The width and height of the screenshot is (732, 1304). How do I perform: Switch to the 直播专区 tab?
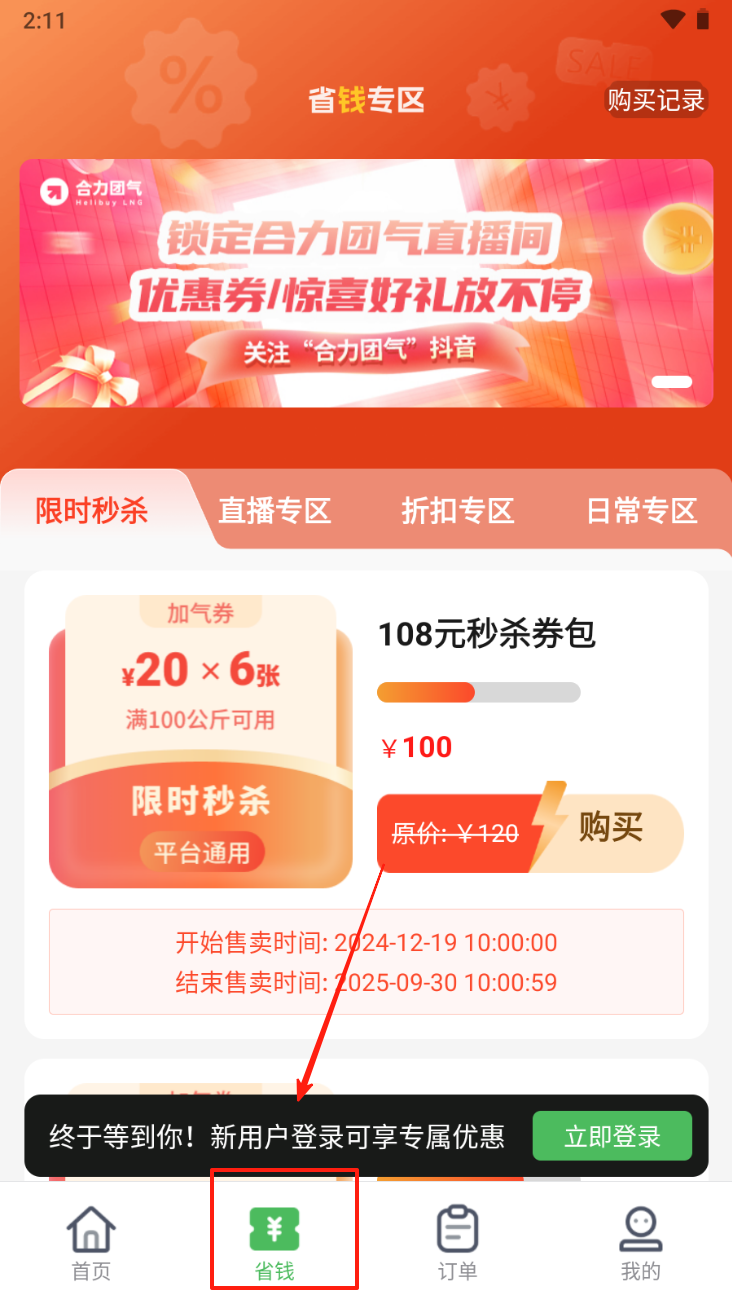tap(274, 511)
